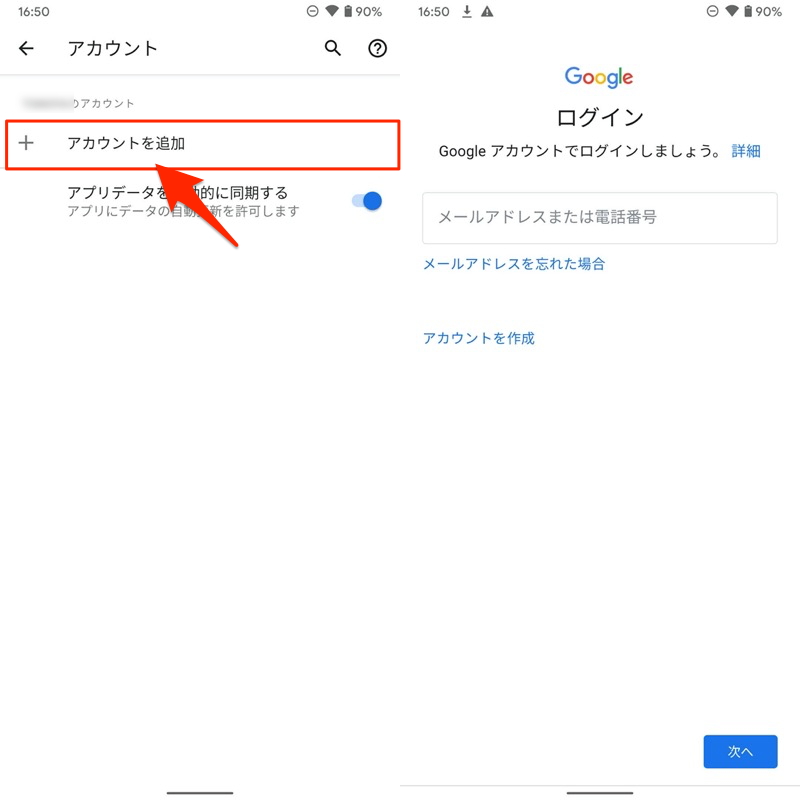Screen dimensions: 800x800
Task: Tap メールアドレスを忘れた場合
Action: [514, 264]
